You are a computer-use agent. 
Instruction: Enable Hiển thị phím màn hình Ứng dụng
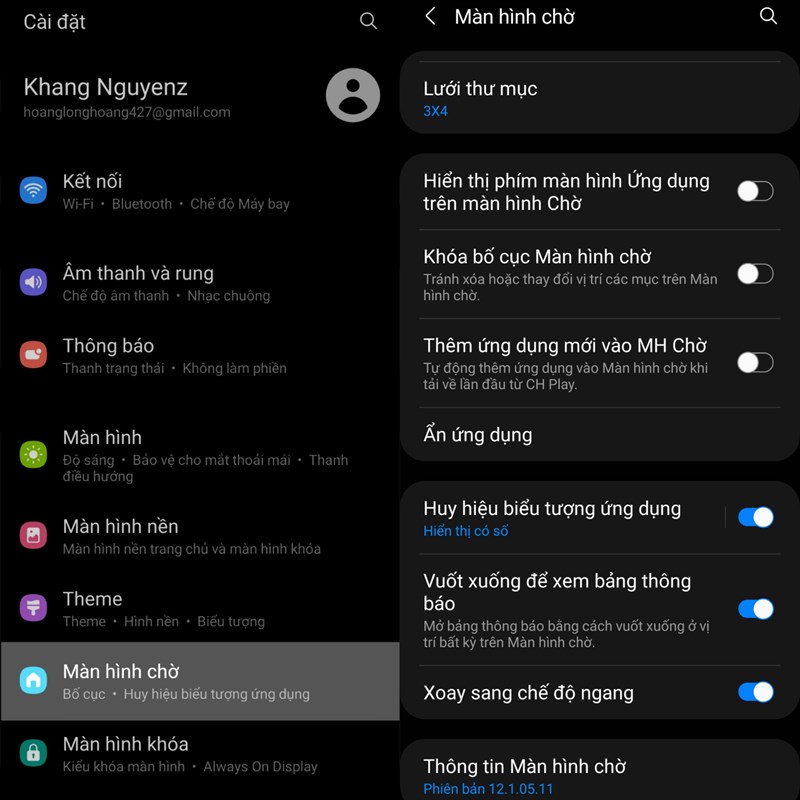click(x=755, y=191)
